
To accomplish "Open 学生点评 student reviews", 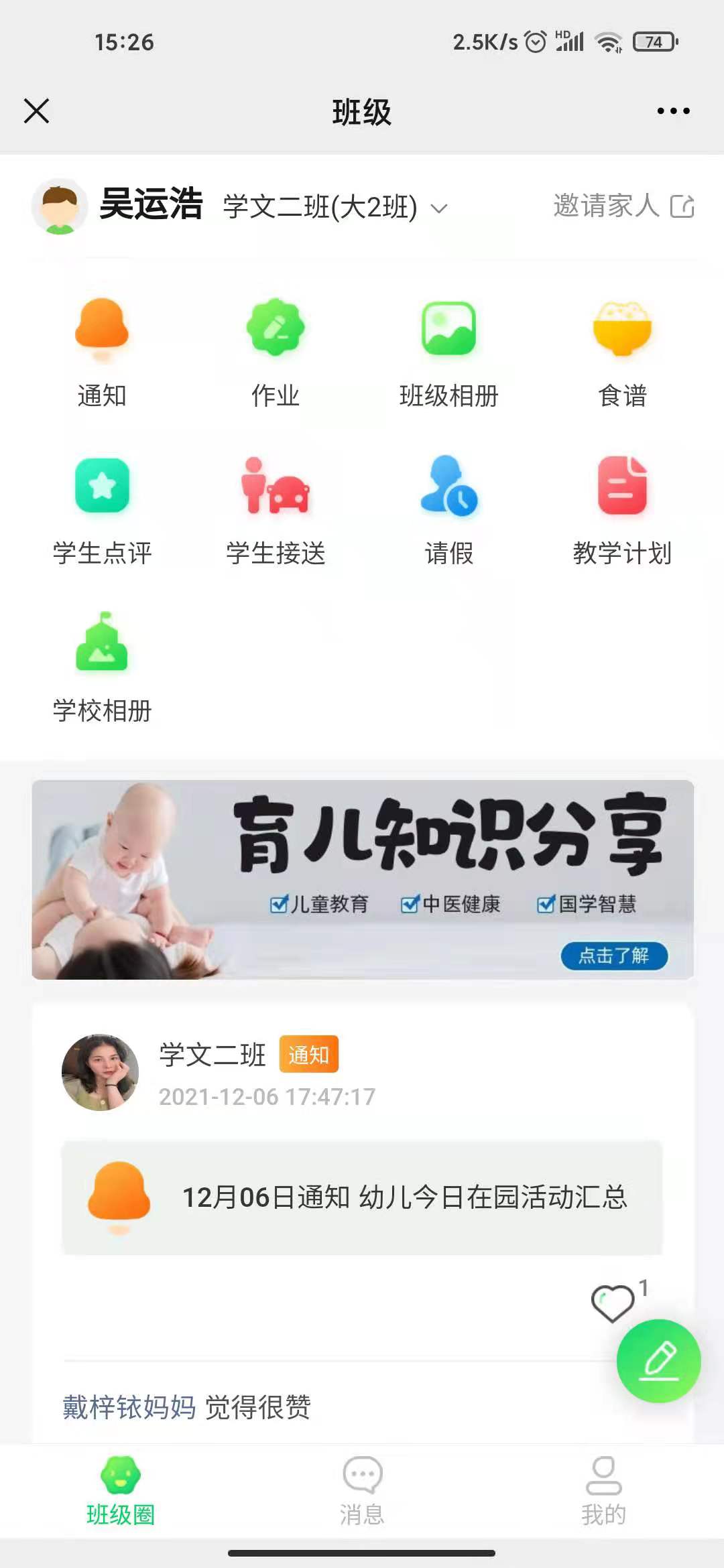I will [102, 511].
